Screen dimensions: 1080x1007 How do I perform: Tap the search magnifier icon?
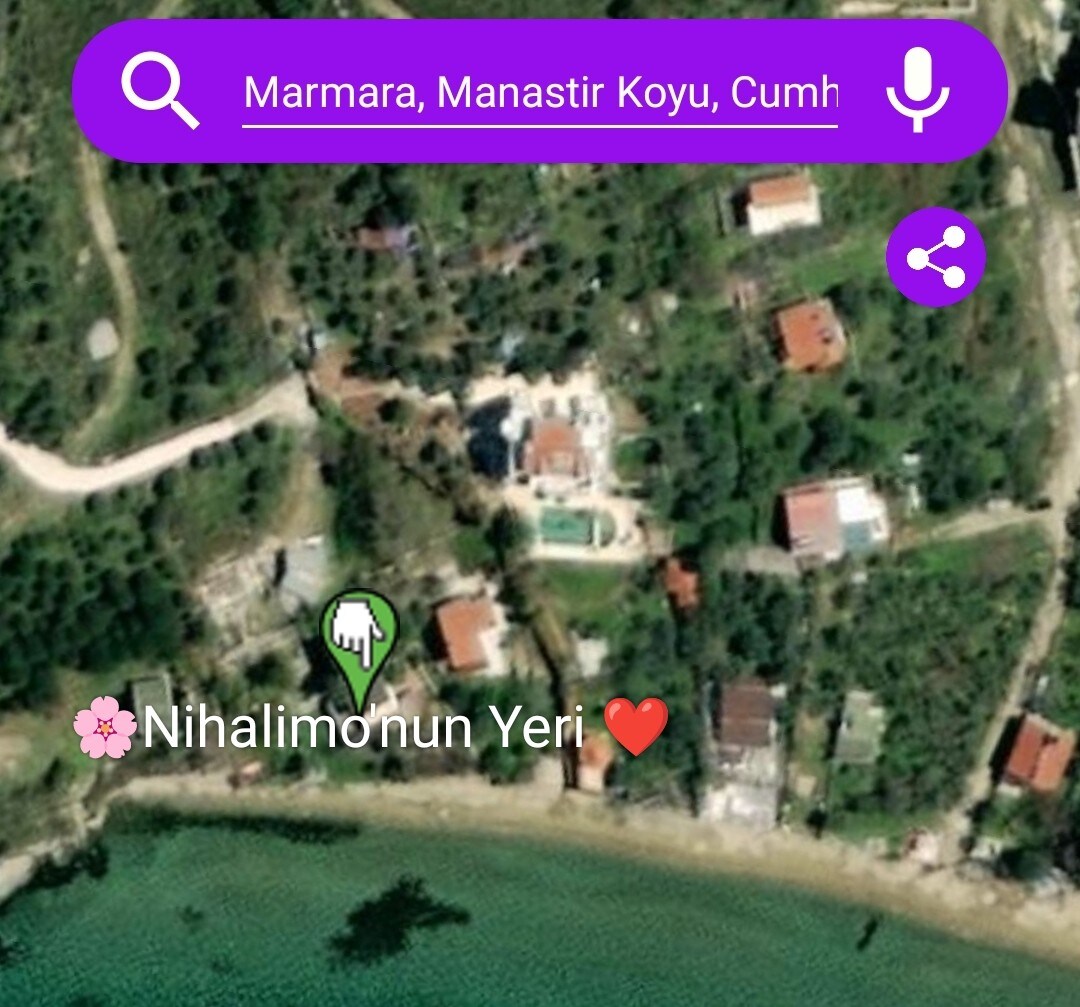tap(160, 91)
